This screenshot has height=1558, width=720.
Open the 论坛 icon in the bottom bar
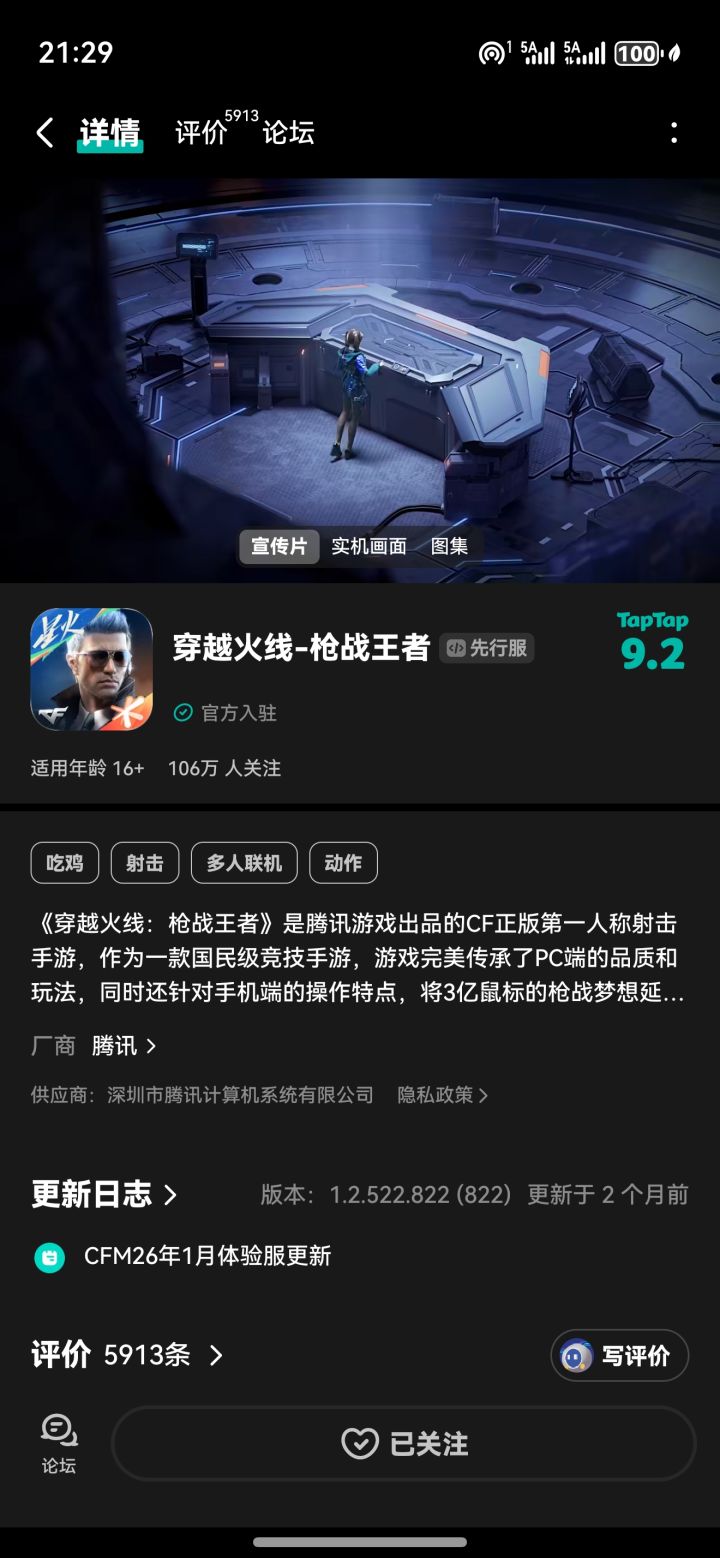click(x=59, y=1444)
